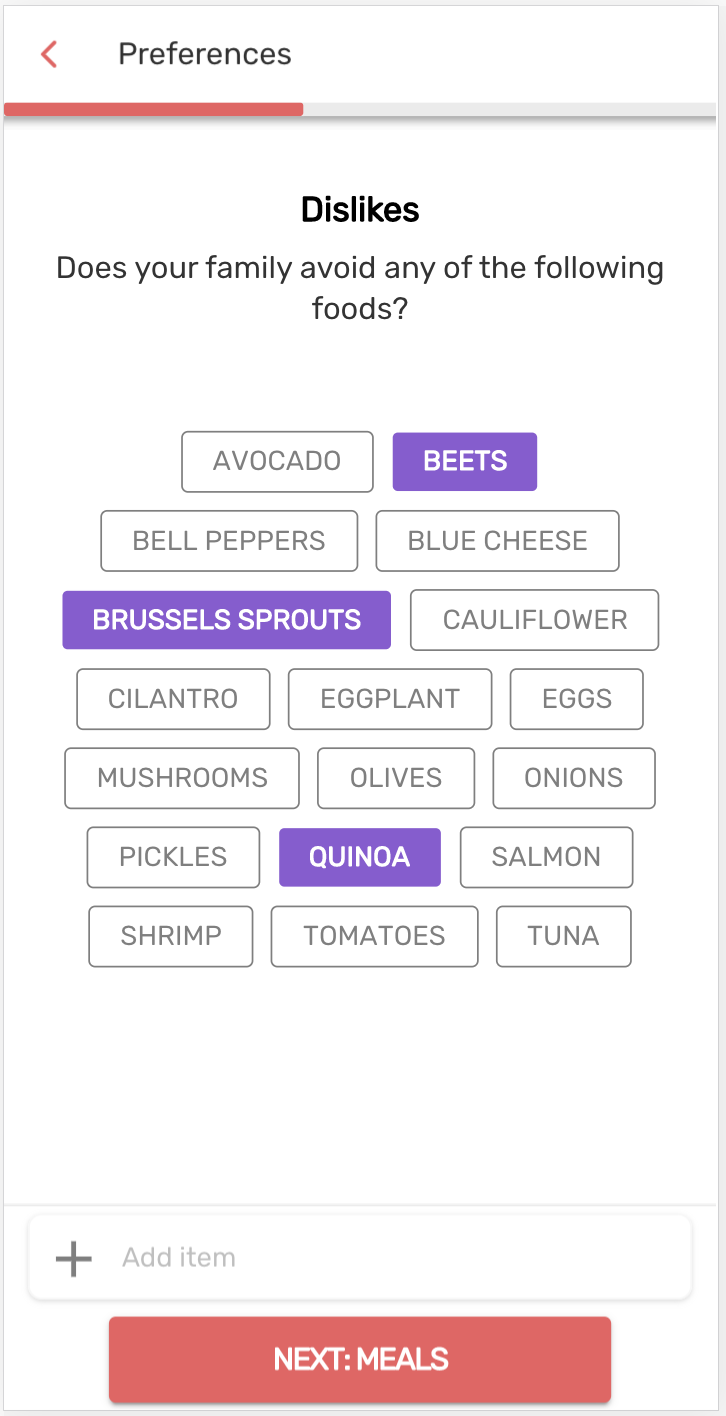
Task: Select the Salmon chip
Action: (x=546, y=857)
